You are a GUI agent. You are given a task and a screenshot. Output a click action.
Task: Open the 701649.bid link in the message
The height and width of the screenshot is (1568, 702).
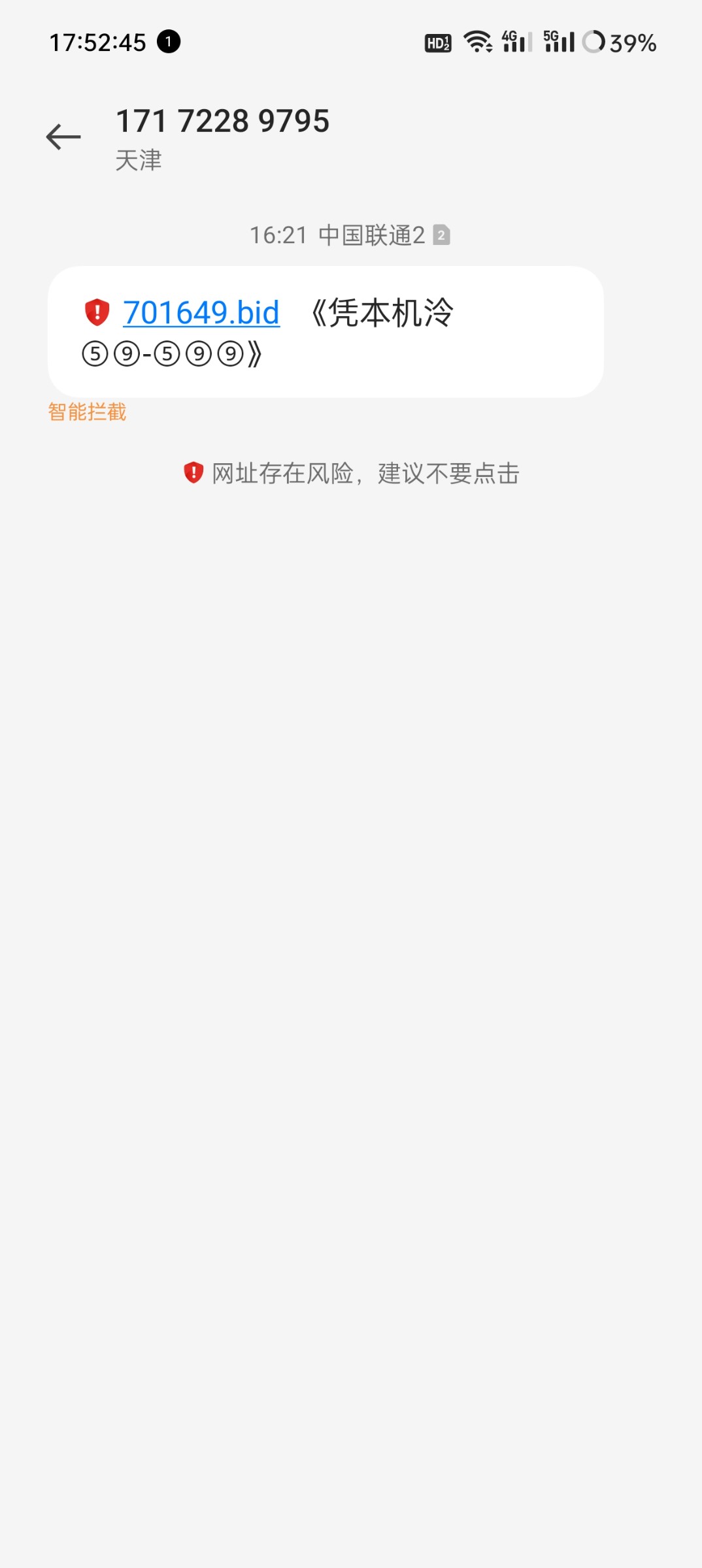coord(201,313)
